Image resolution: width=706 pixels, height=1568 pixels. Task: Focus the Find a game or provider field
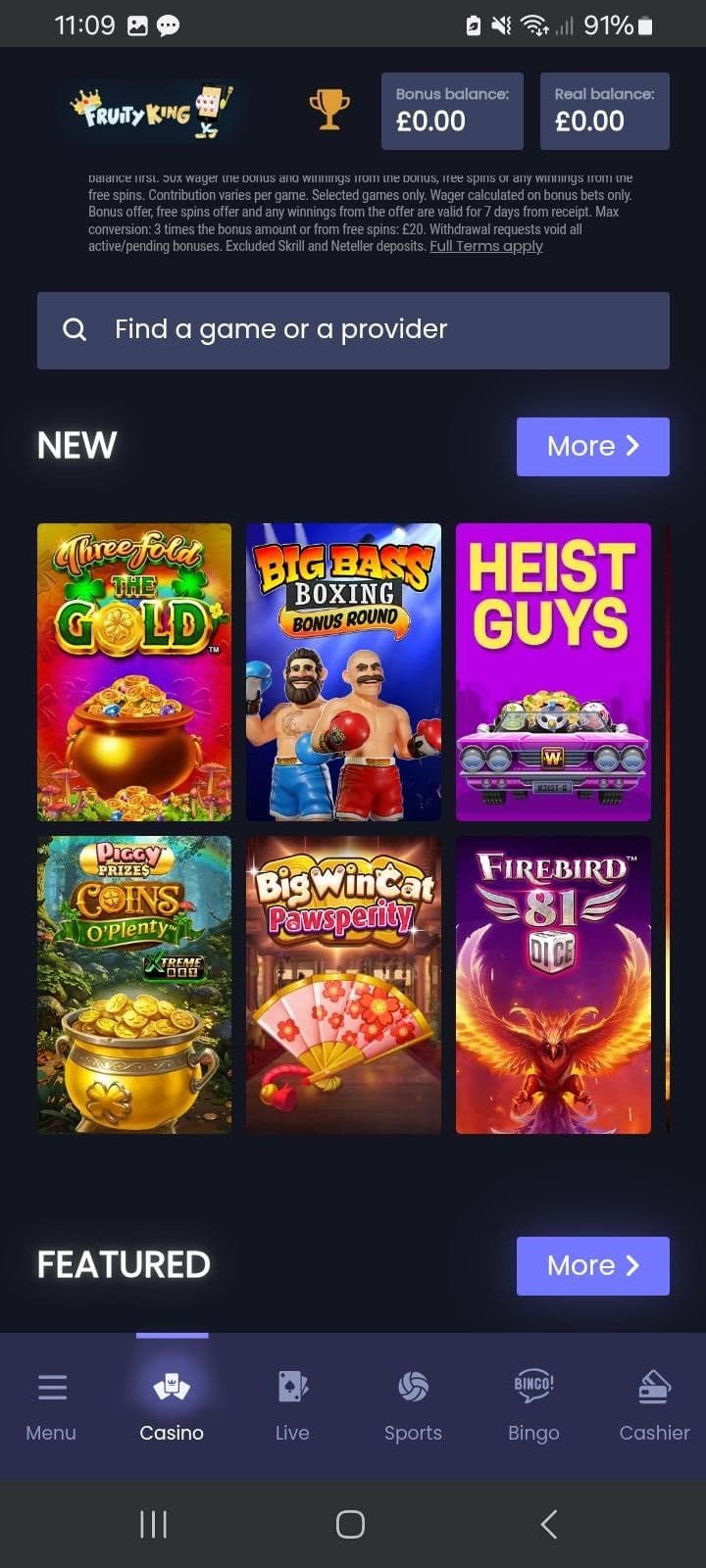pyautogui.click(x=353, y=330)
